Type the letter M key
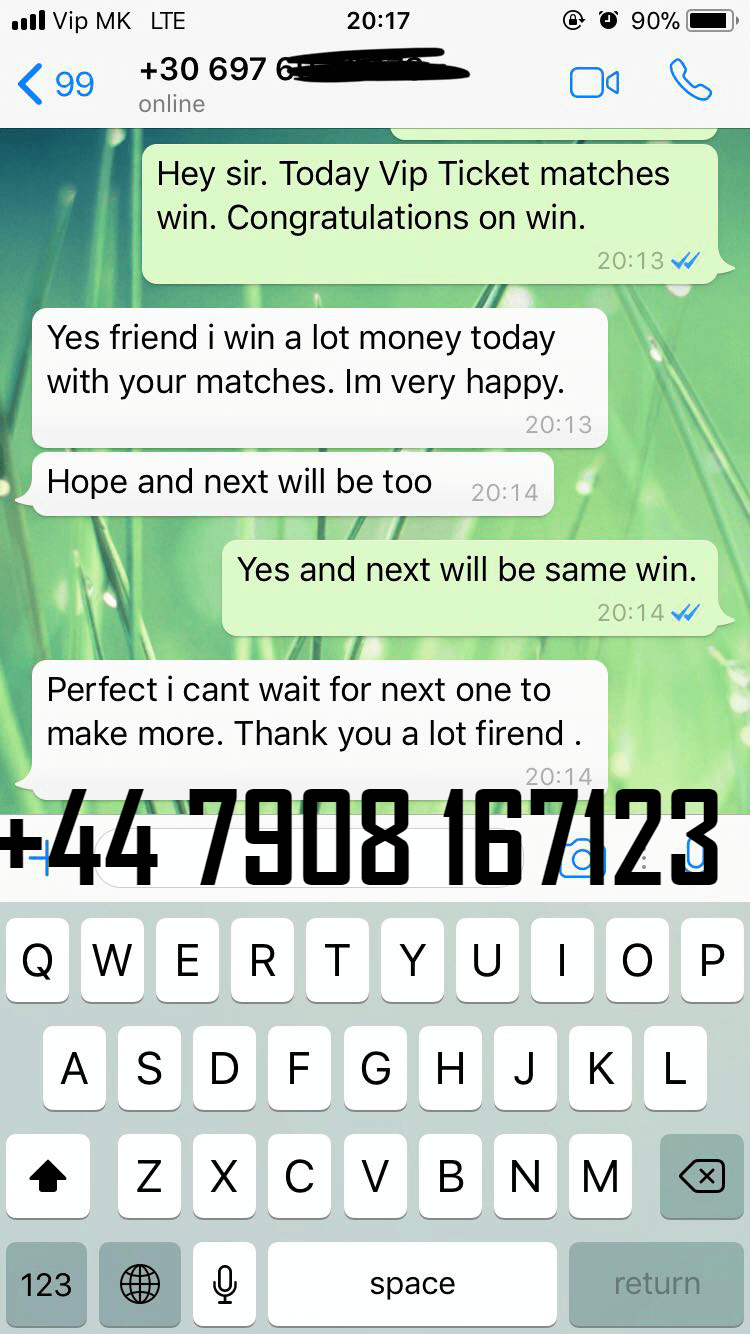 [600, 1177]
